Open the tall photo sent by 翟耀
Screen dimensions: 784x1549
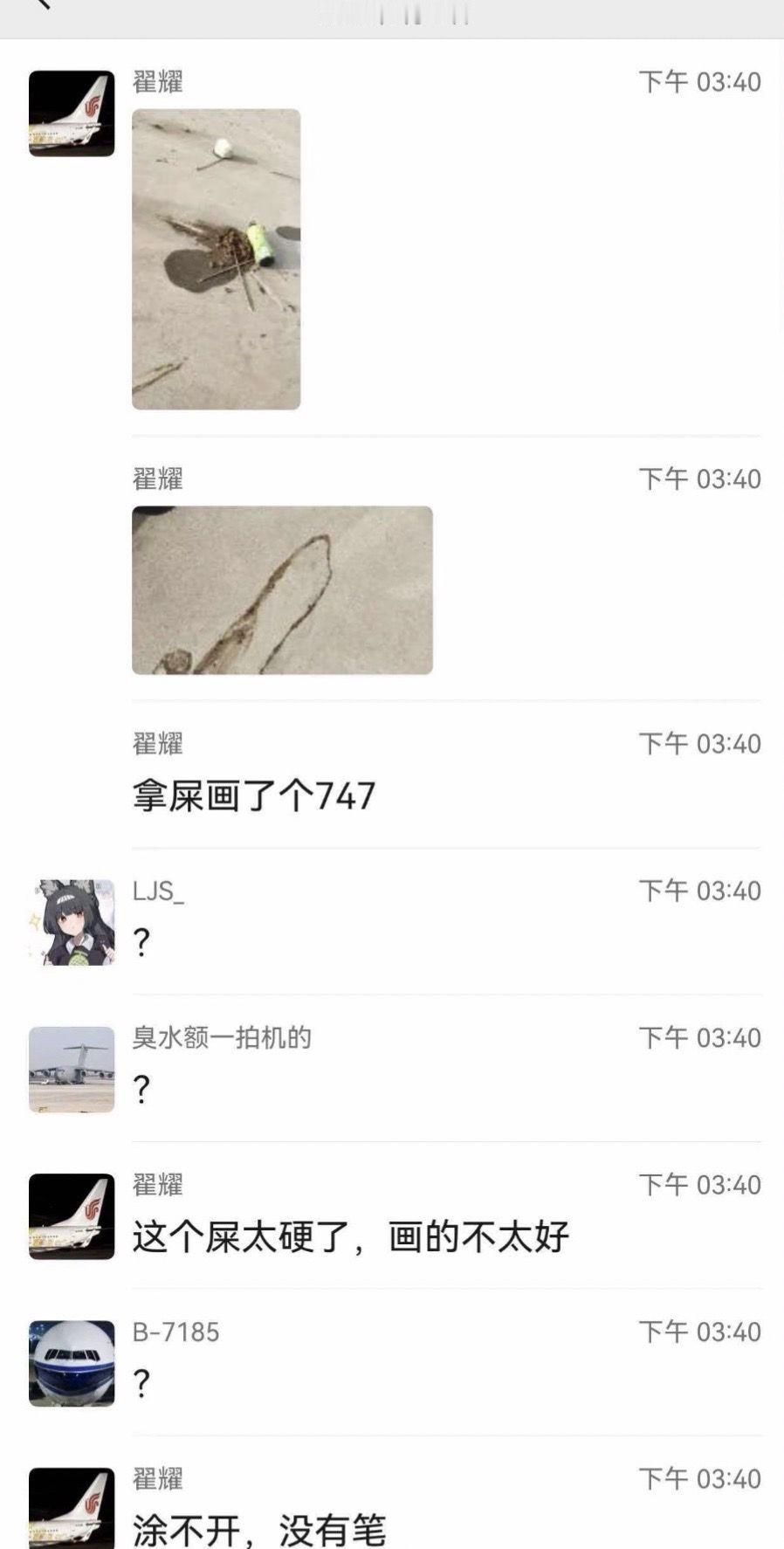(216, 258)
